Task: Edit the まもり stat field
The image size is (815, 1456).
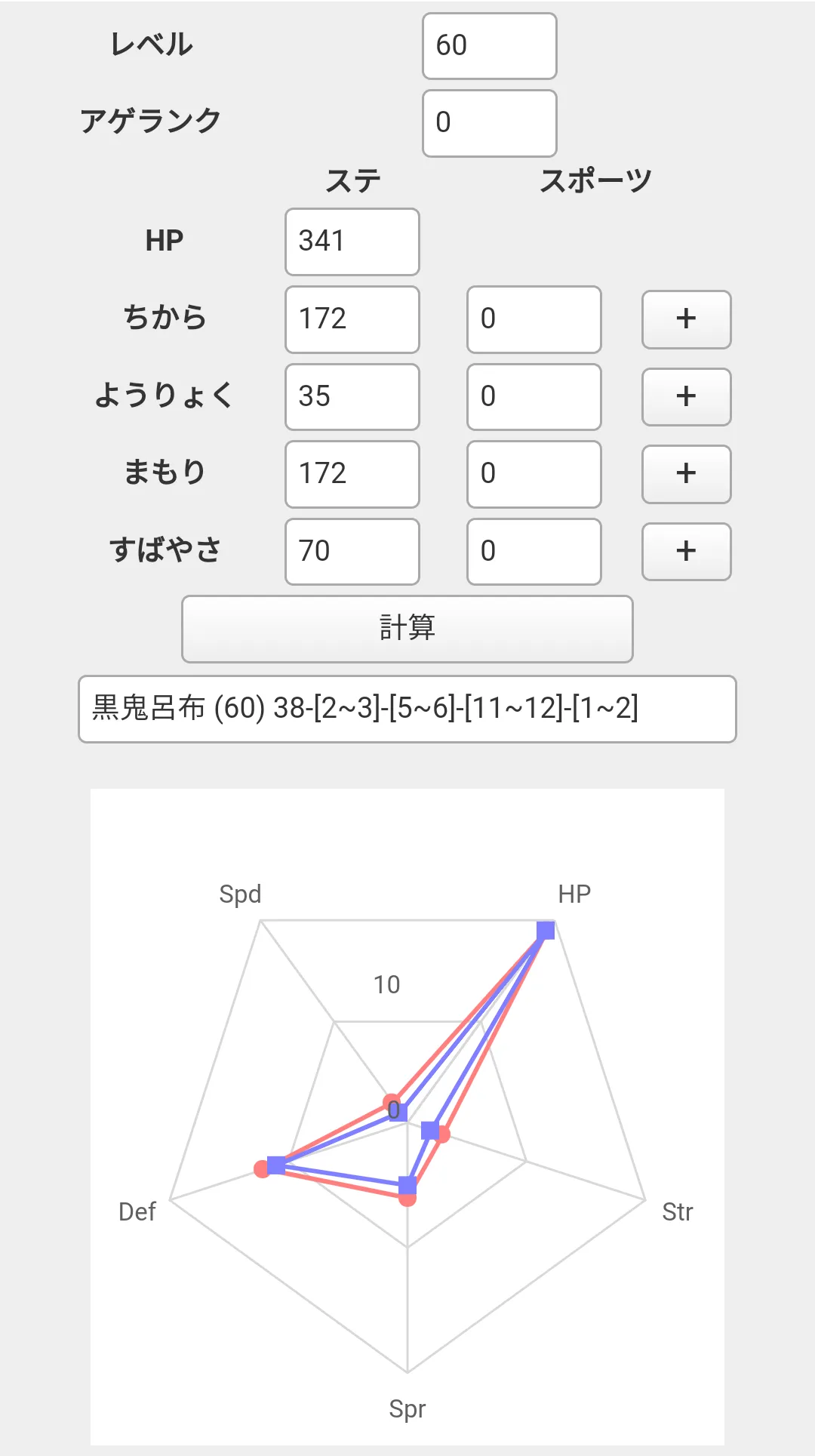Action: coord(352,475)
